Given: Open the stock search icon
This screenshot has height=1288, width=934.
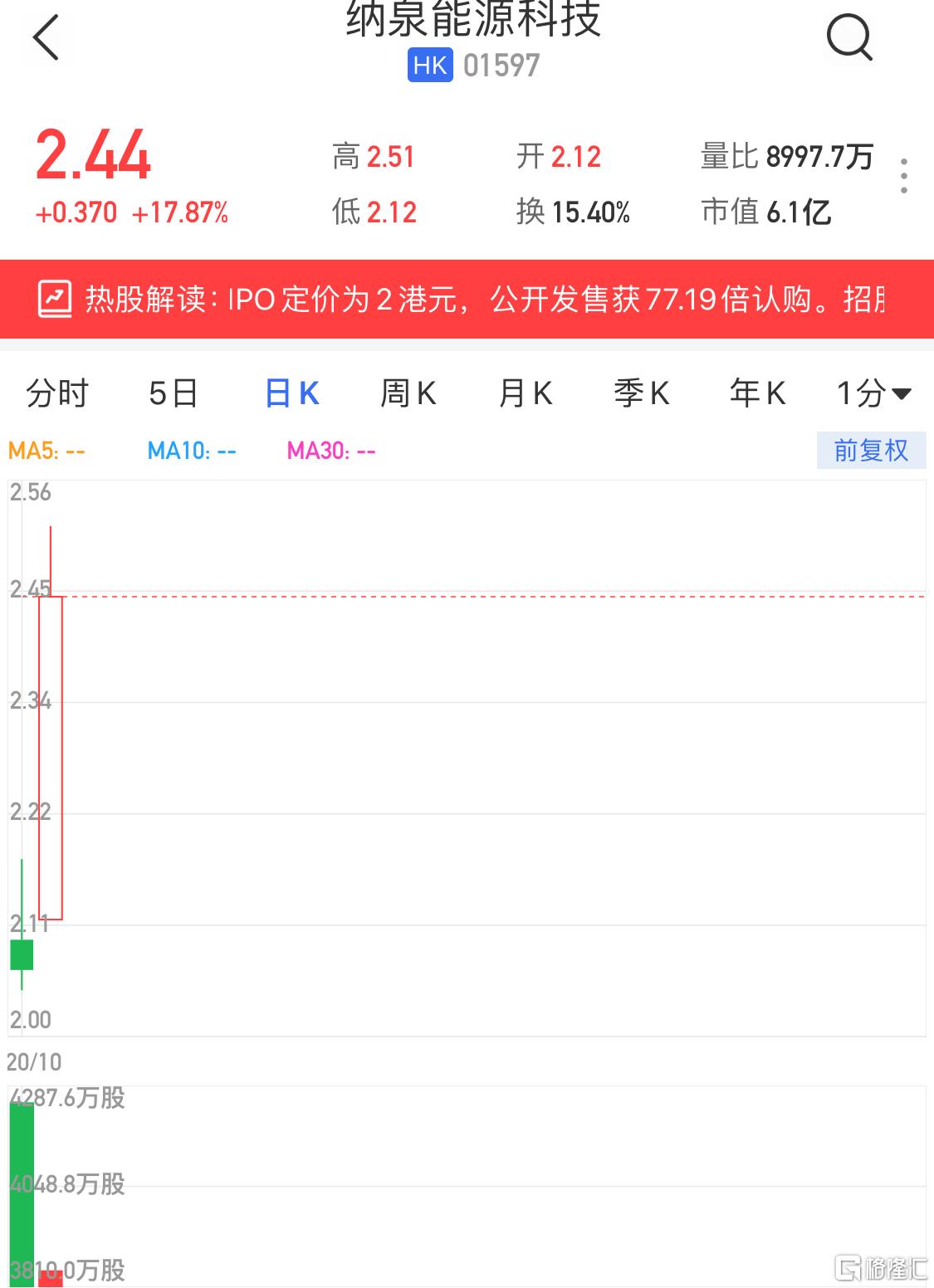Looking at the screenshot, I should (849, 37).
